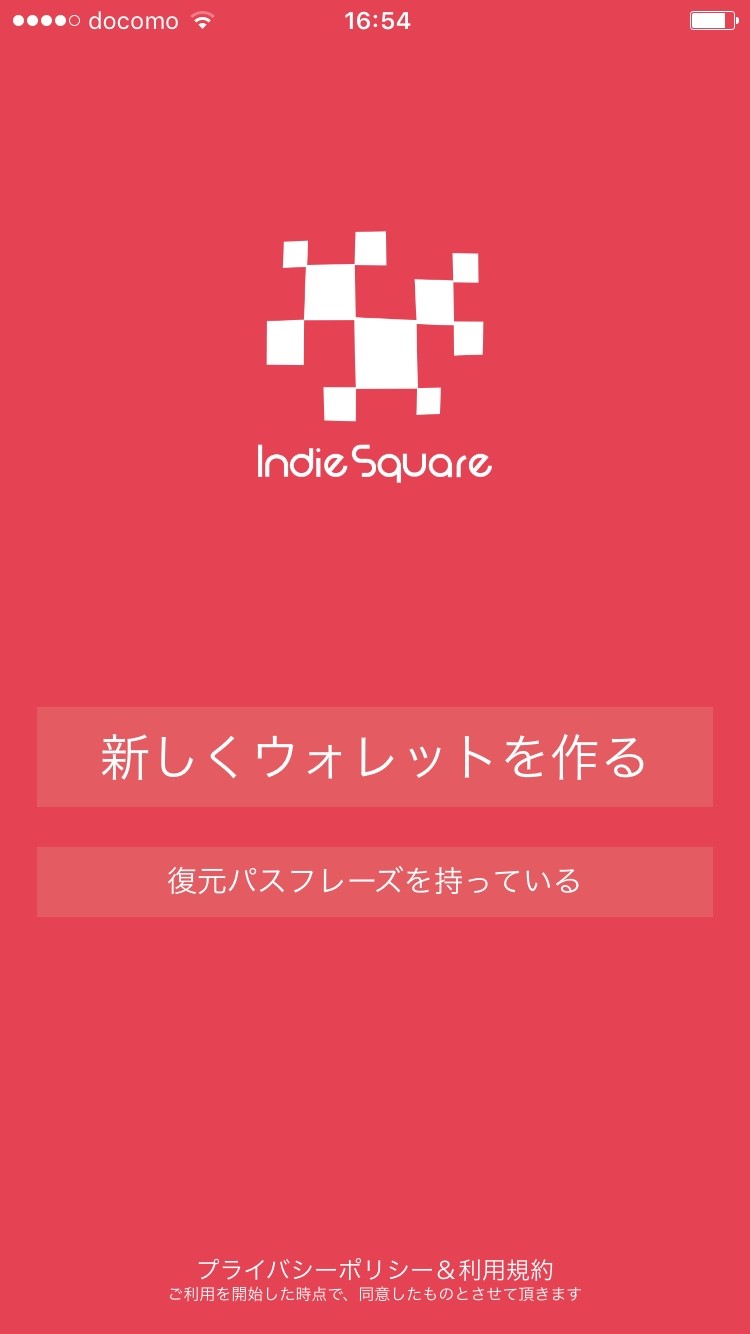The image size is (750, 1334).
Task: Open プライバシーポリシー＆利用規約 link
Action: 375,1270
